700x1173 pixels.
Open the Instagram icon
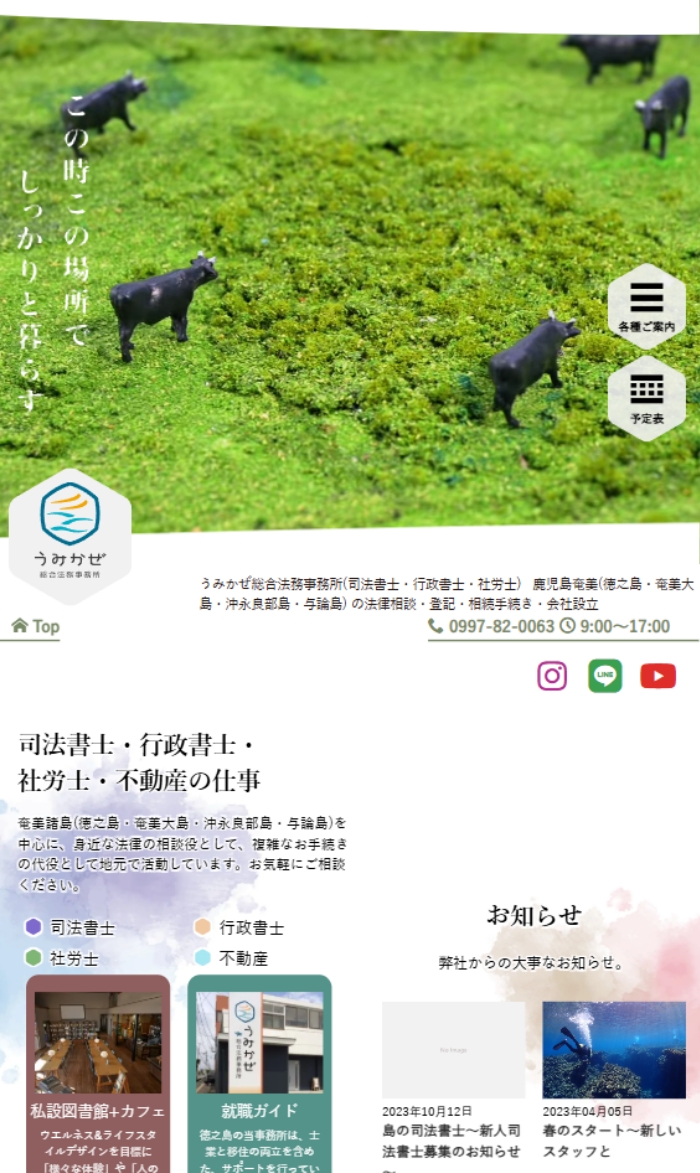point(552,676)
